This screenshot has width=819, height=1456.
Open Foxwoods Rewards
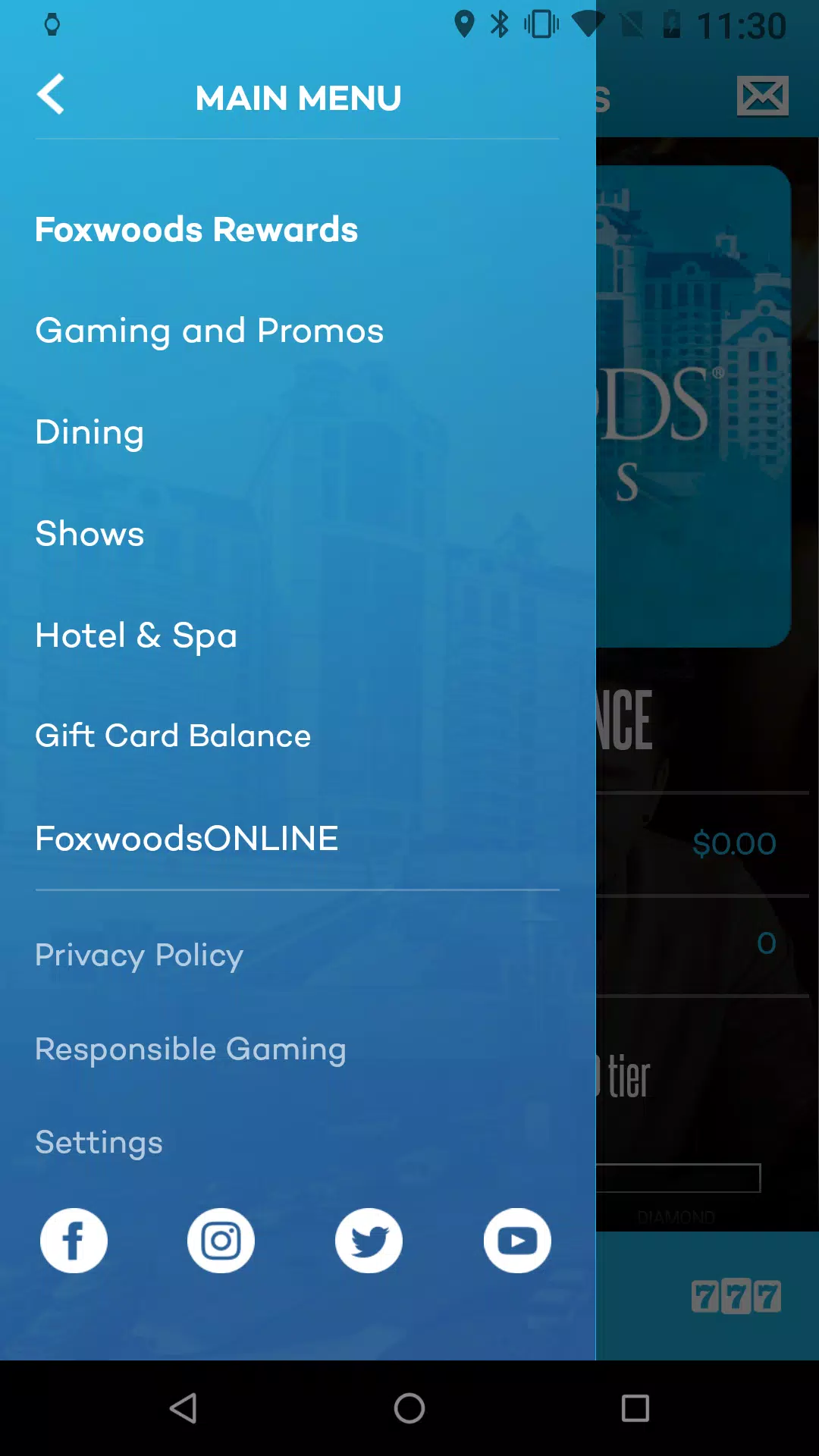196,230
